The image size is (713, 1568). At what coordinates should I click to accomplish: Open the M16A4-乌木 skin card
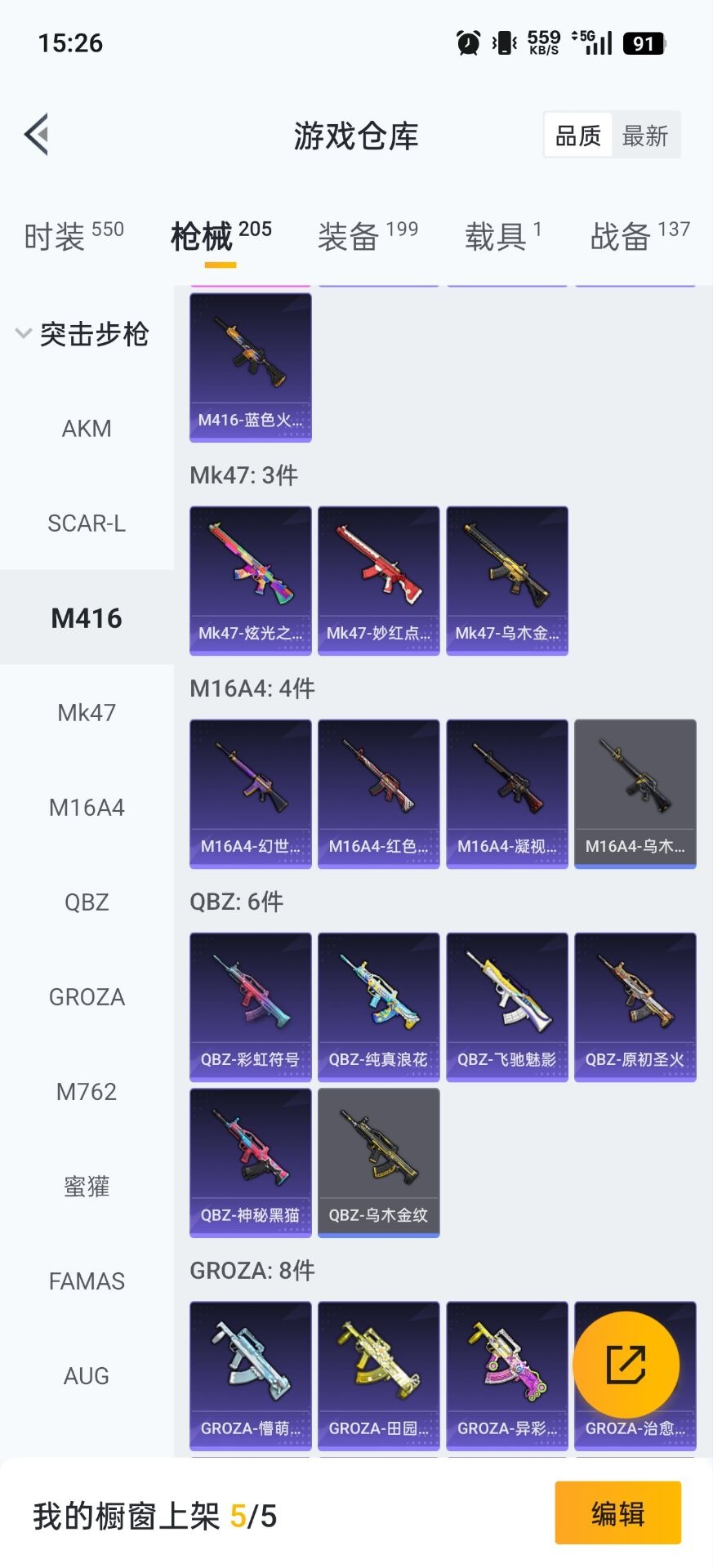pos(635,794)
